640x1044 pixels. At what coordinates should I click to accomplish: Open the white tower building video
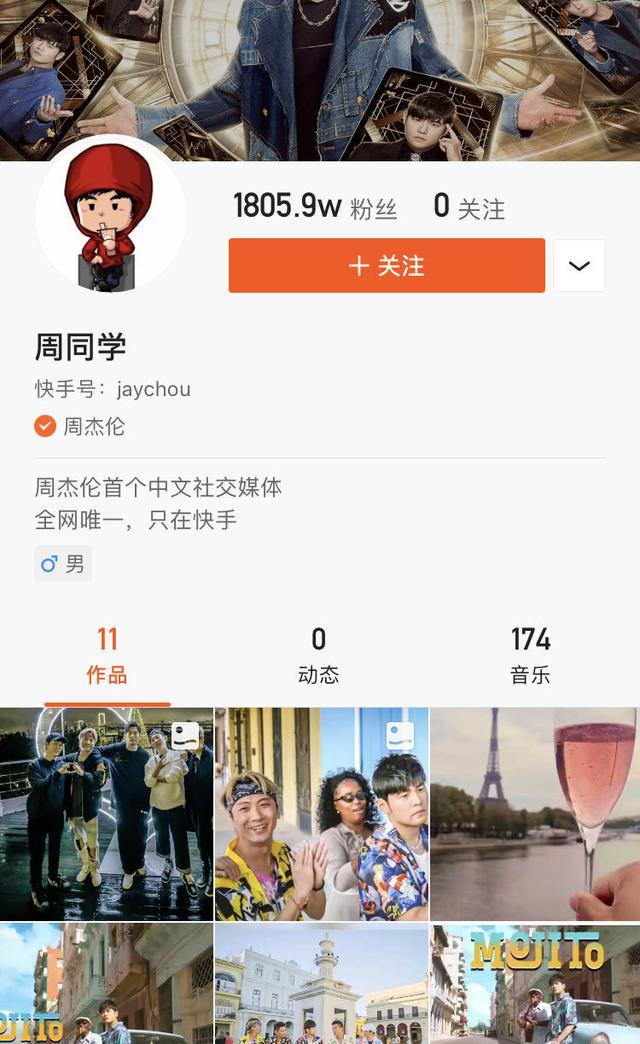321,983
